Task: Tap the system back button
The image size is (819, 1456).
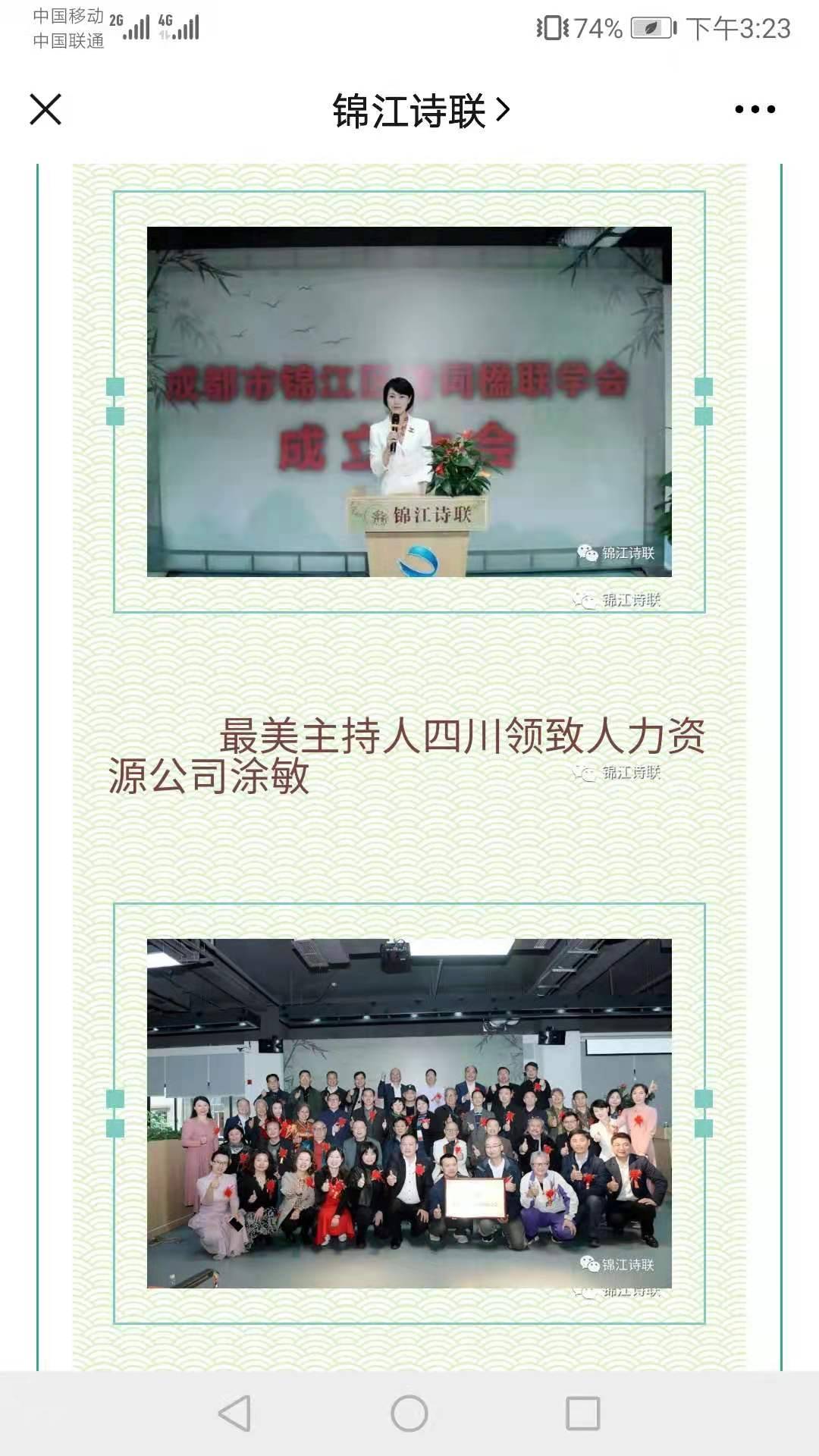Action: tap(234, 1414)
